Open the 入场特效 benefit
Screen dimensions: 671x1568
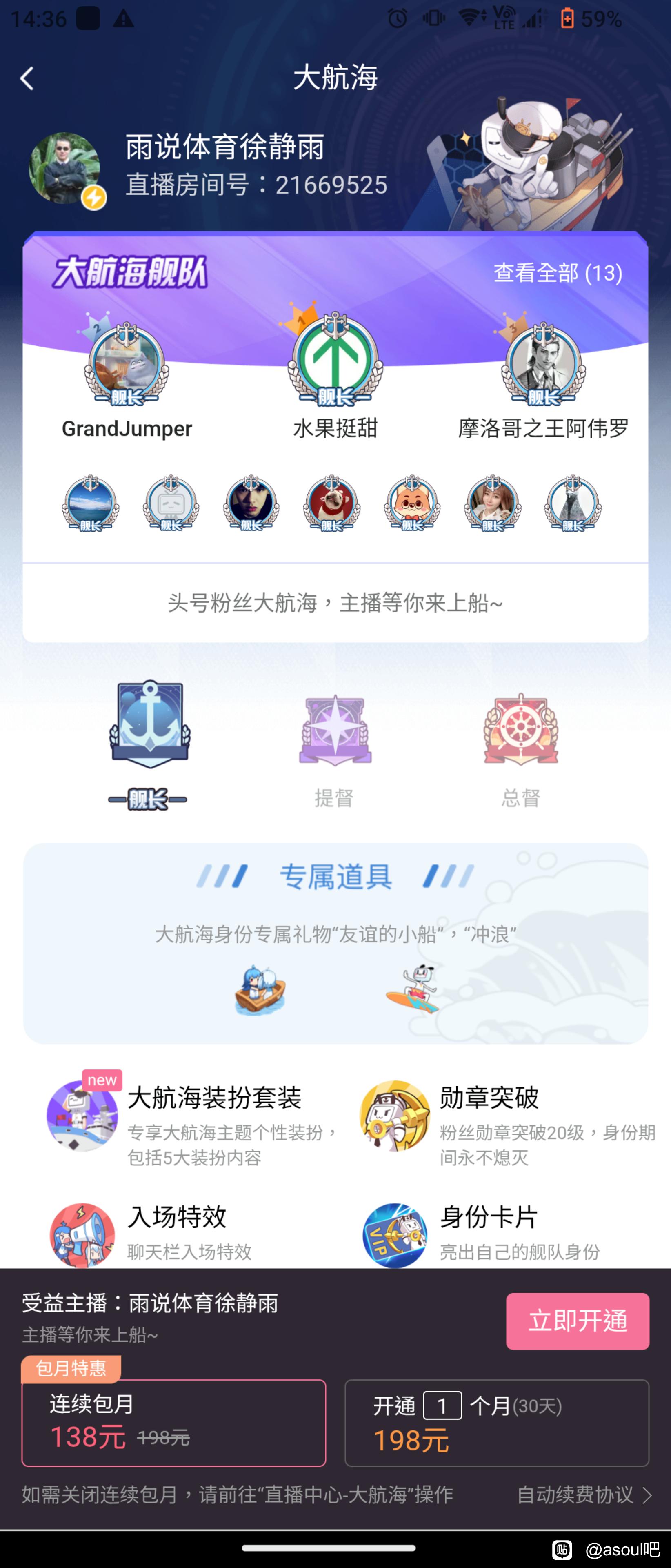point(176,1232)
